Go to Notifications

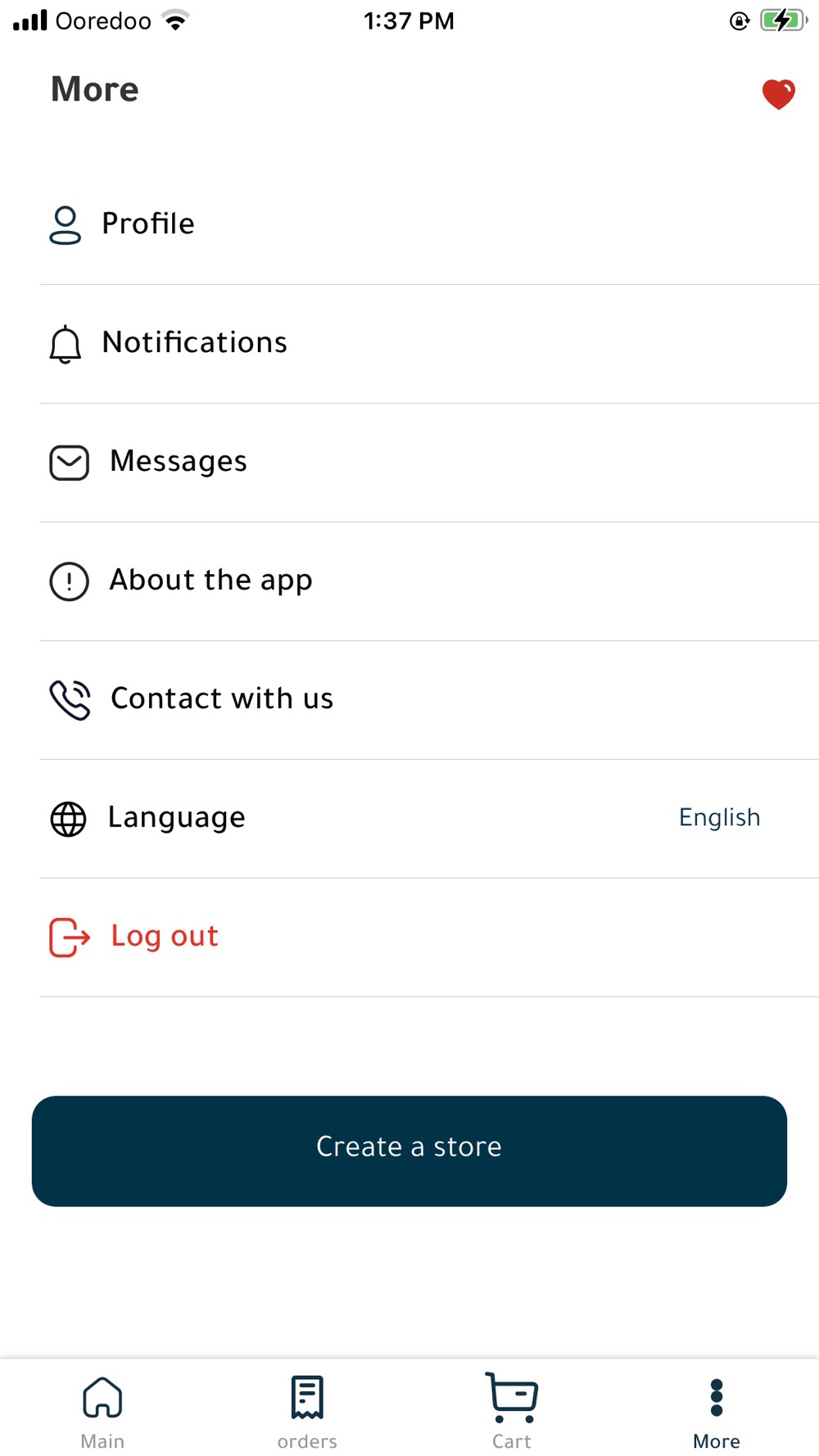click(x=429, y=344)
